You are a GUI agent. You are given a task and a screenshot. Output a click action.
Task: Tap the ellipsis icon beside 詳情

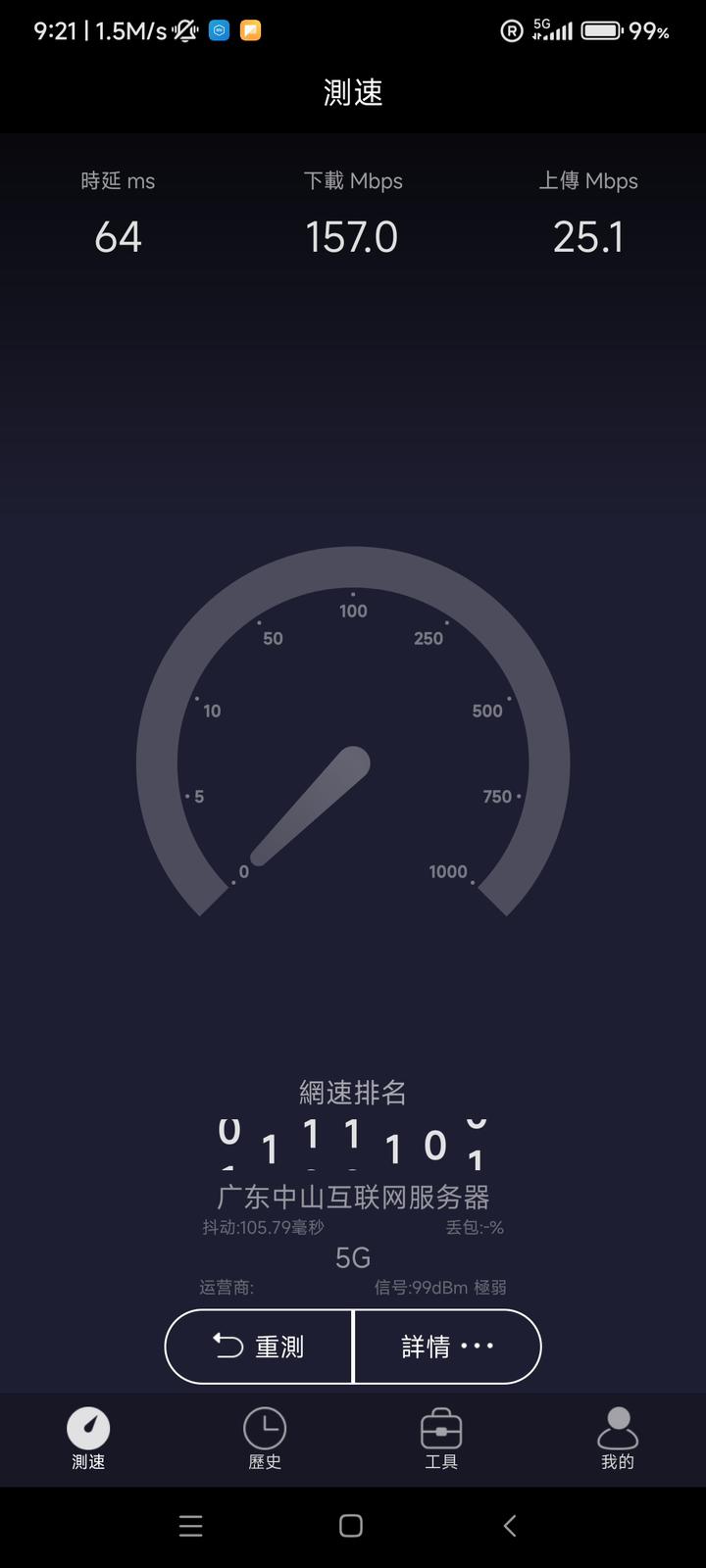point(477,1347)
